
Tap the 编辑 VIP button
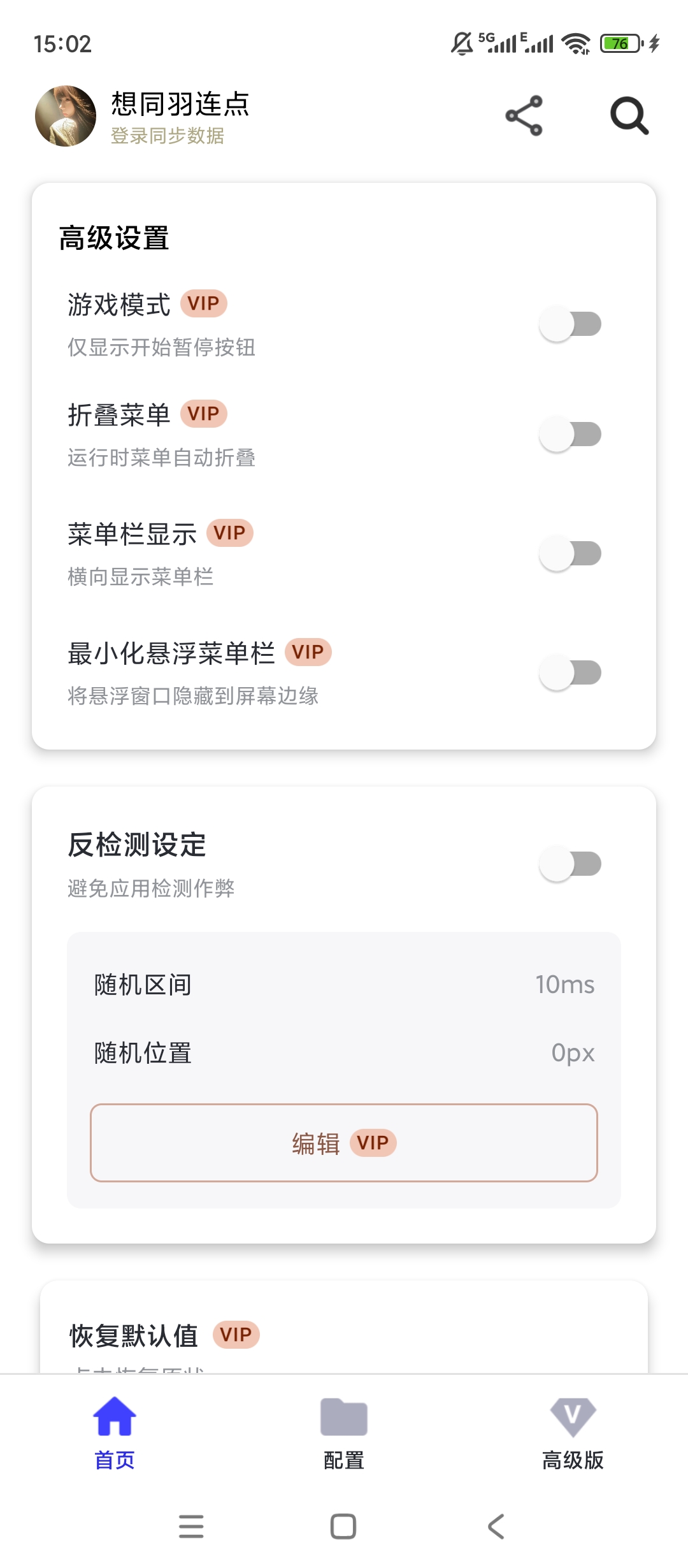pos(344,1143)
